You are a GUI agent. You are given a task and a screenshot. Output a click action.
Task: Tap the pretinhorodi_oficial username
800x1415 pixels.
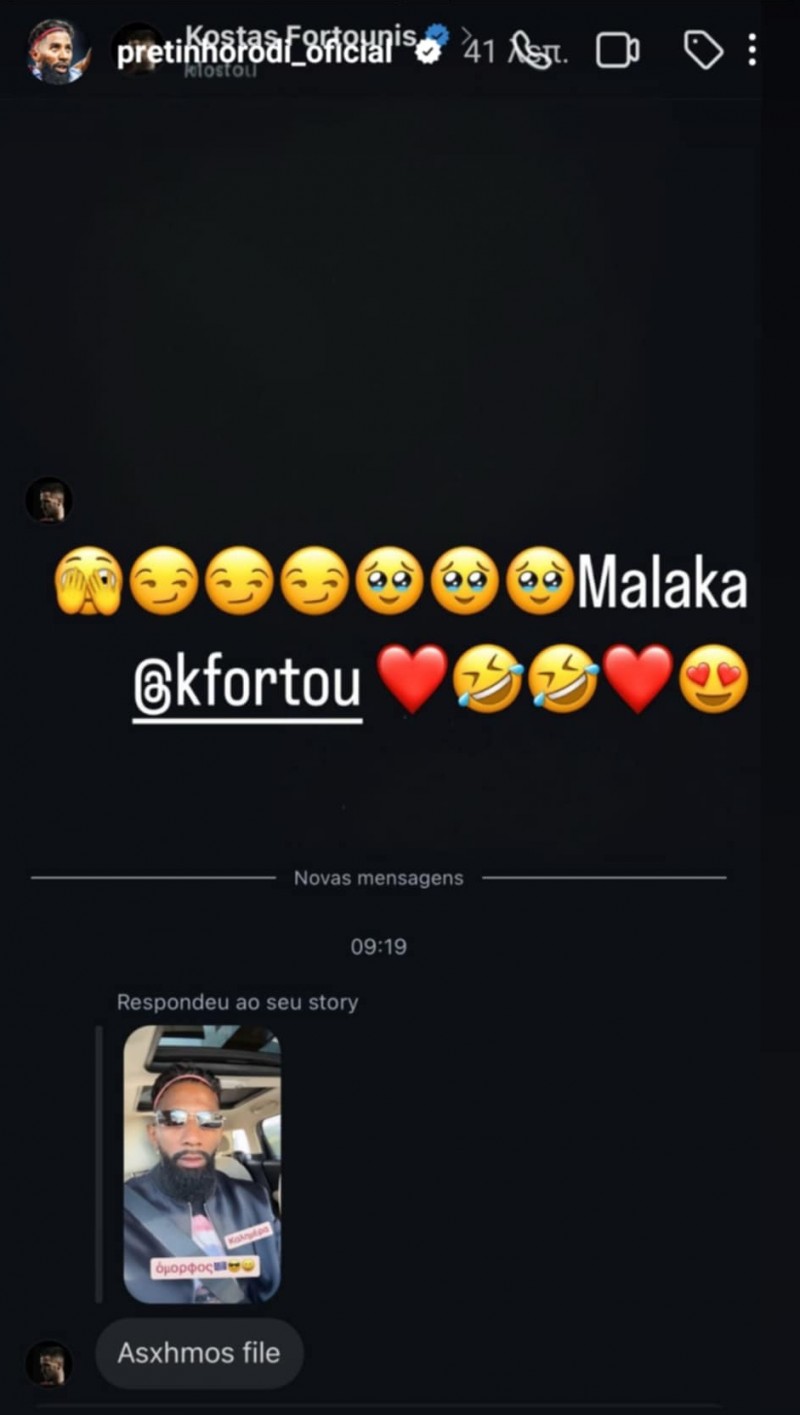(254, 53)
